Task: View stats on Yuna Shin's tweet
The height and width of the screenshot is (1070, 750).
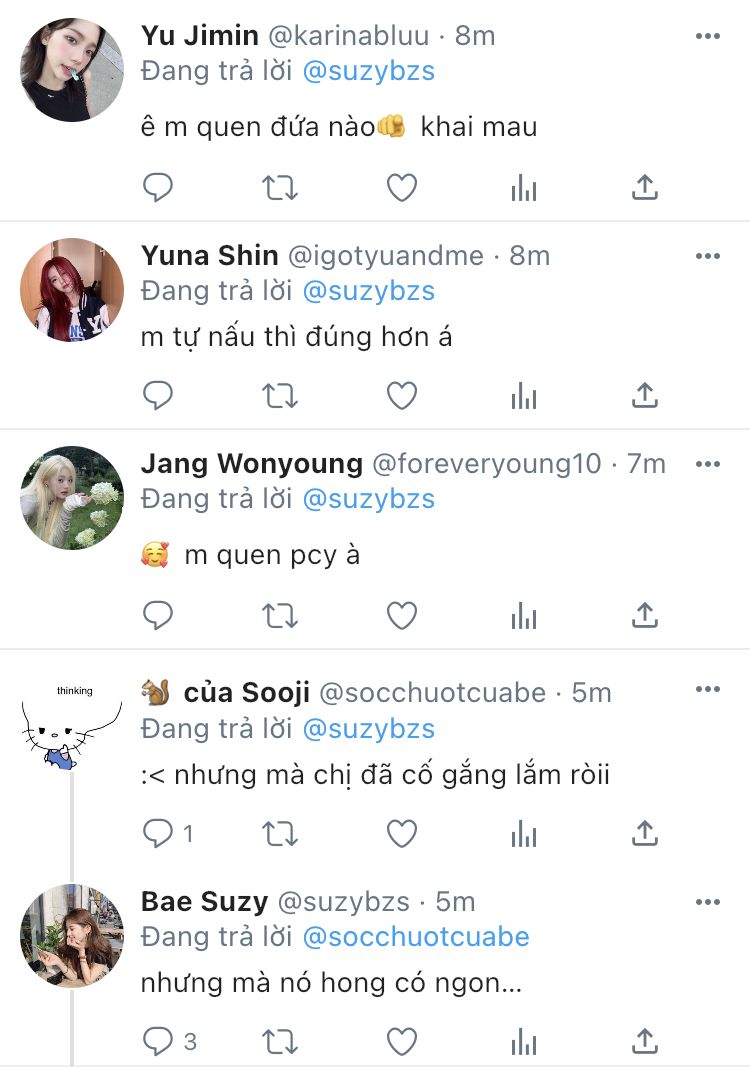Action: (524, 396)
